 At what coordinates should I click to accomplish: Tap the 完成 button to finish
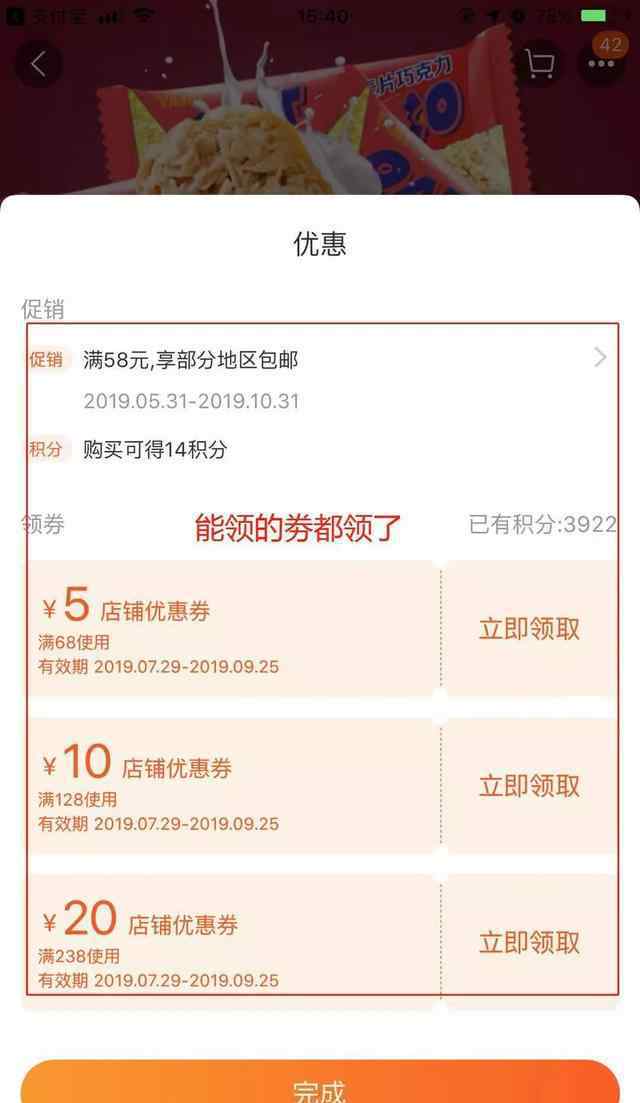pyautogui.click(x=320, y=1083)
